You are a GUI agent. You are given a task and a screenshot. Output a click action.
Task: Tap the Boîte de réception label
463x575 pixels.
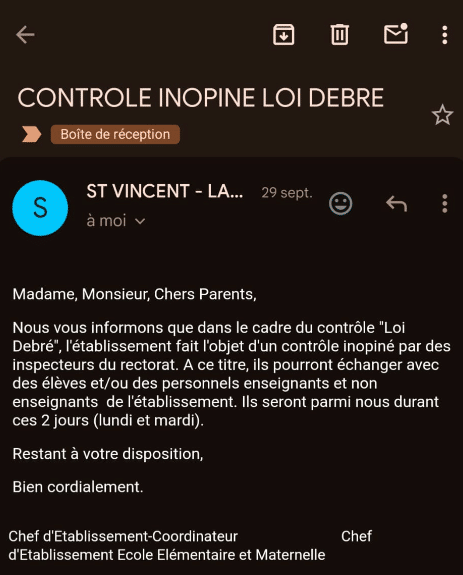115,134
